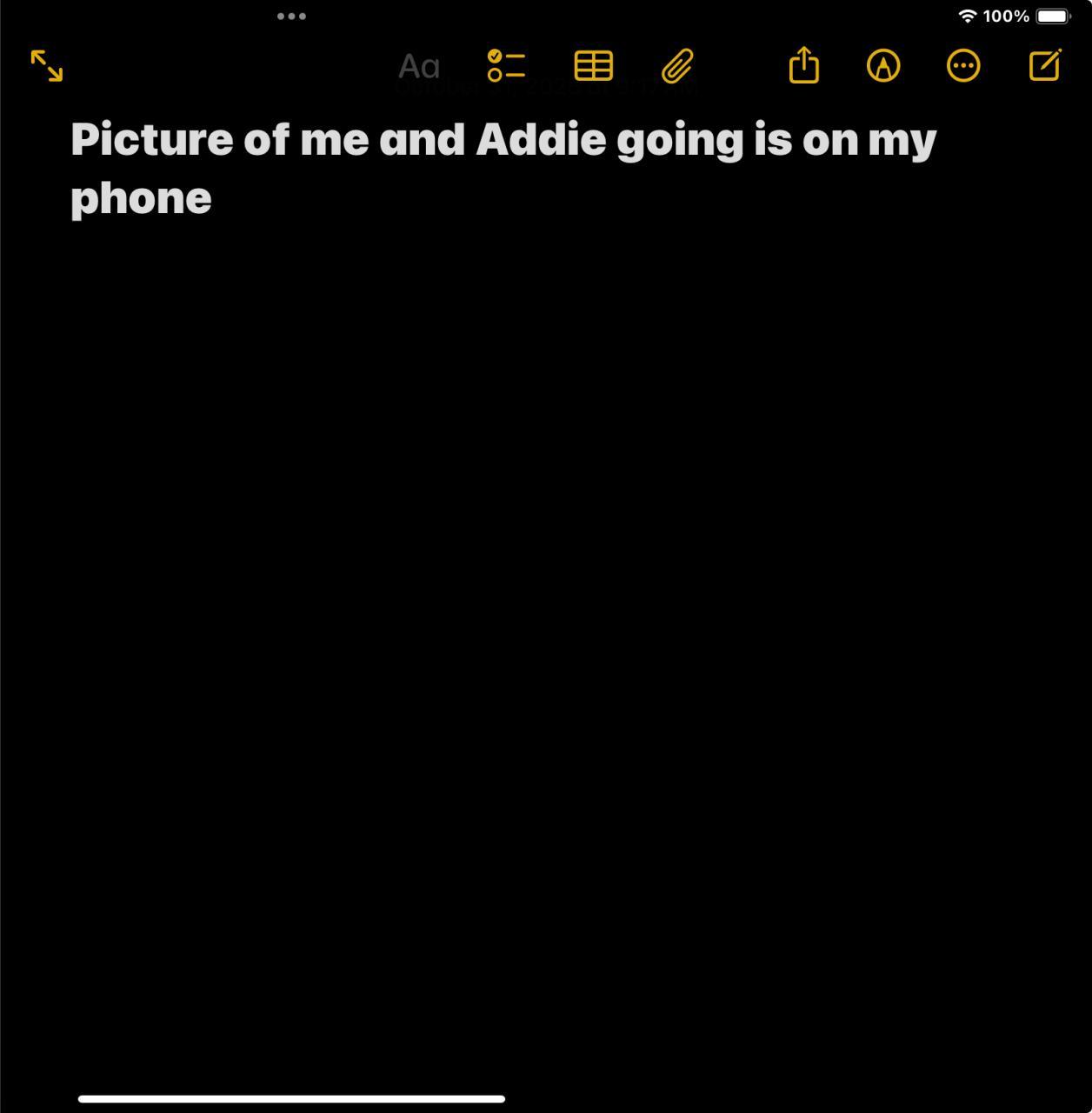Open the multitasking three-dot menu
Screen dimensions: 1092x1113
point(291,16)
